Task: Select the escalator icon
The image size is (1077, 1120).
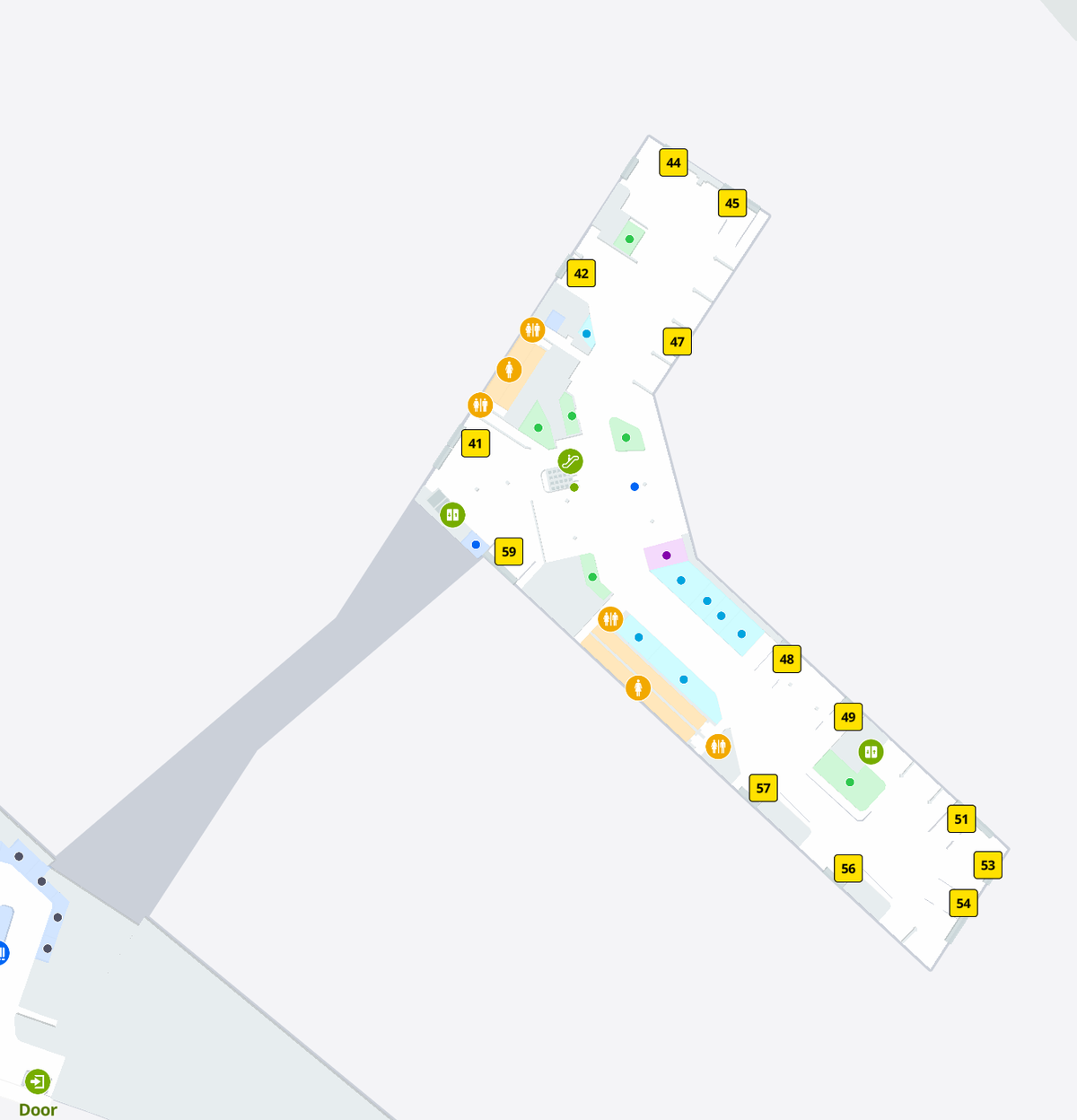Action: [x=571, y=461]
